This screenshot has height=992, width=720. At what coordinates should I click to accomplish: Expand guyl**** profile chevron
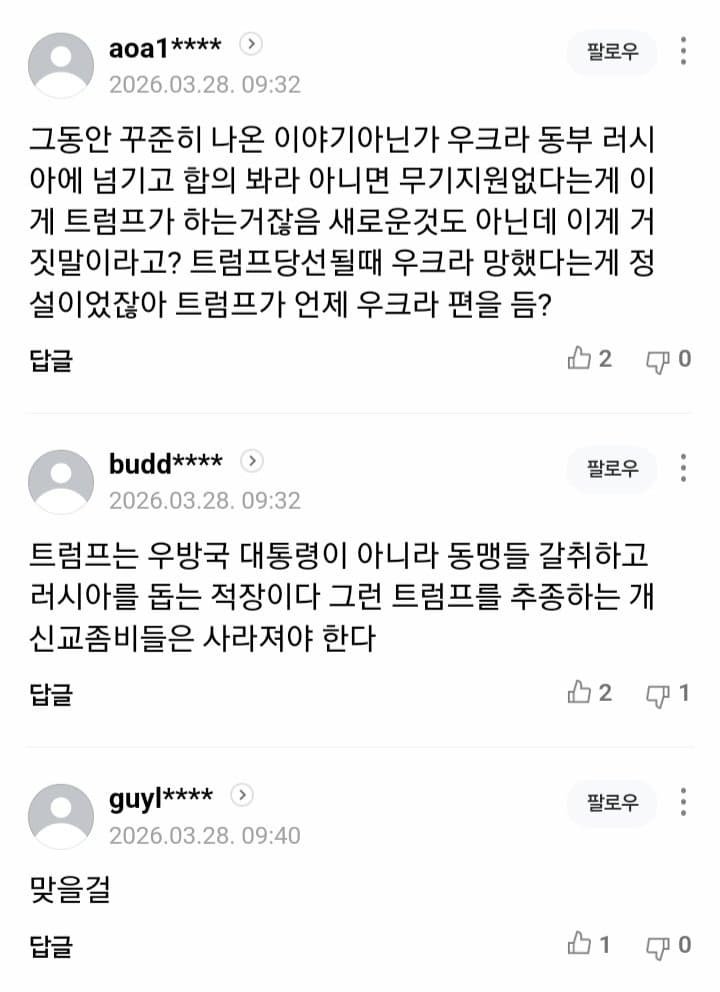(x=243, y=795)
